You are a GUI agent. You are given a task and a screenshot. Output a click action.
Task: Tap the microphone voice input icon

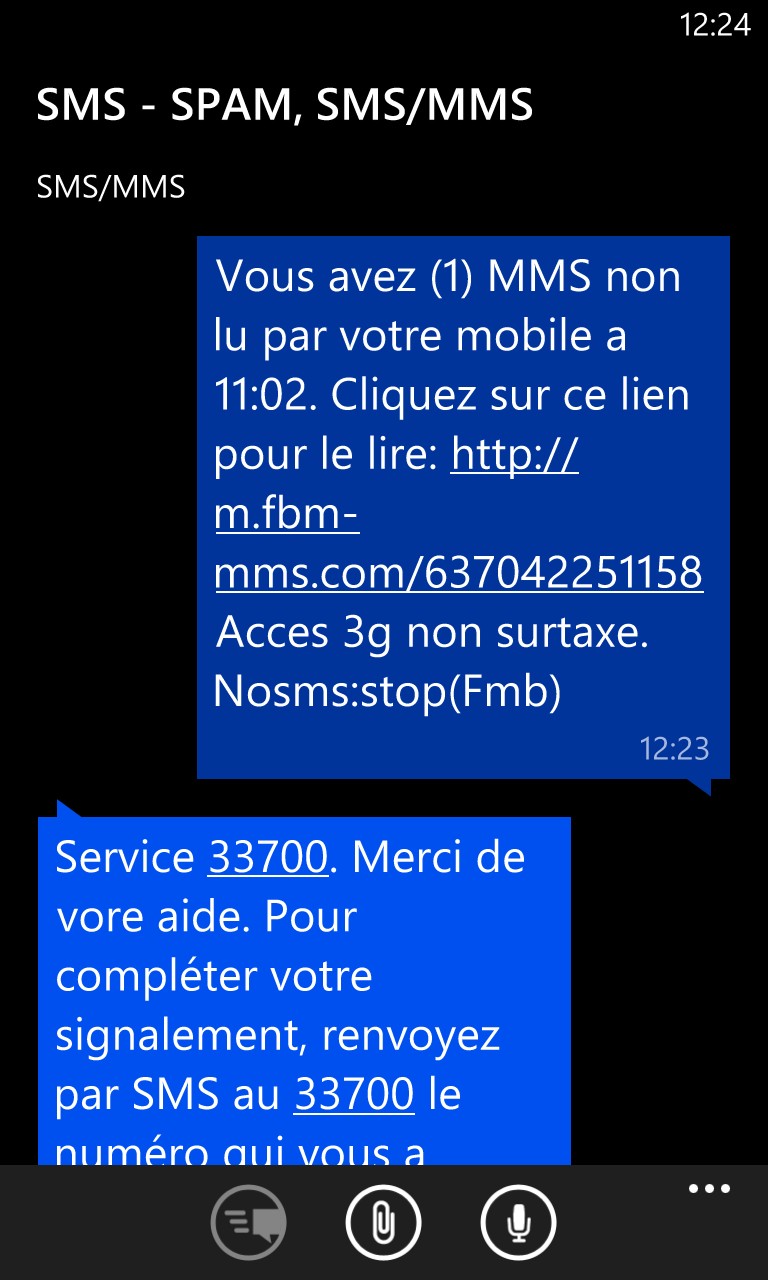coord(518,1222)
